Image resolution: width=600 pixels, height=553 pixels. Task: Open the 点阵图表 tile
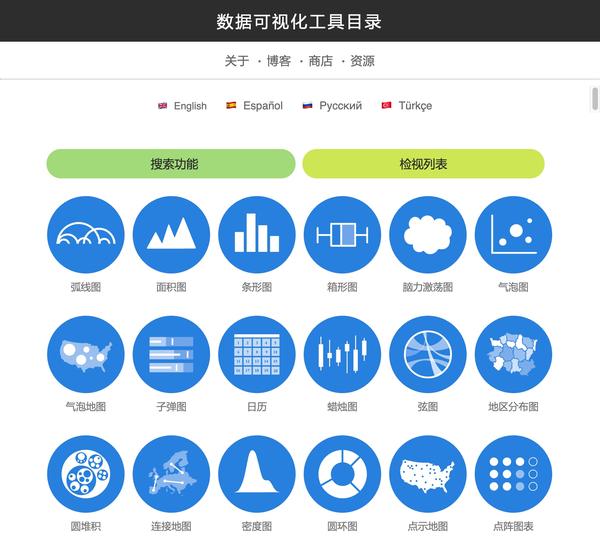[513, 474]
